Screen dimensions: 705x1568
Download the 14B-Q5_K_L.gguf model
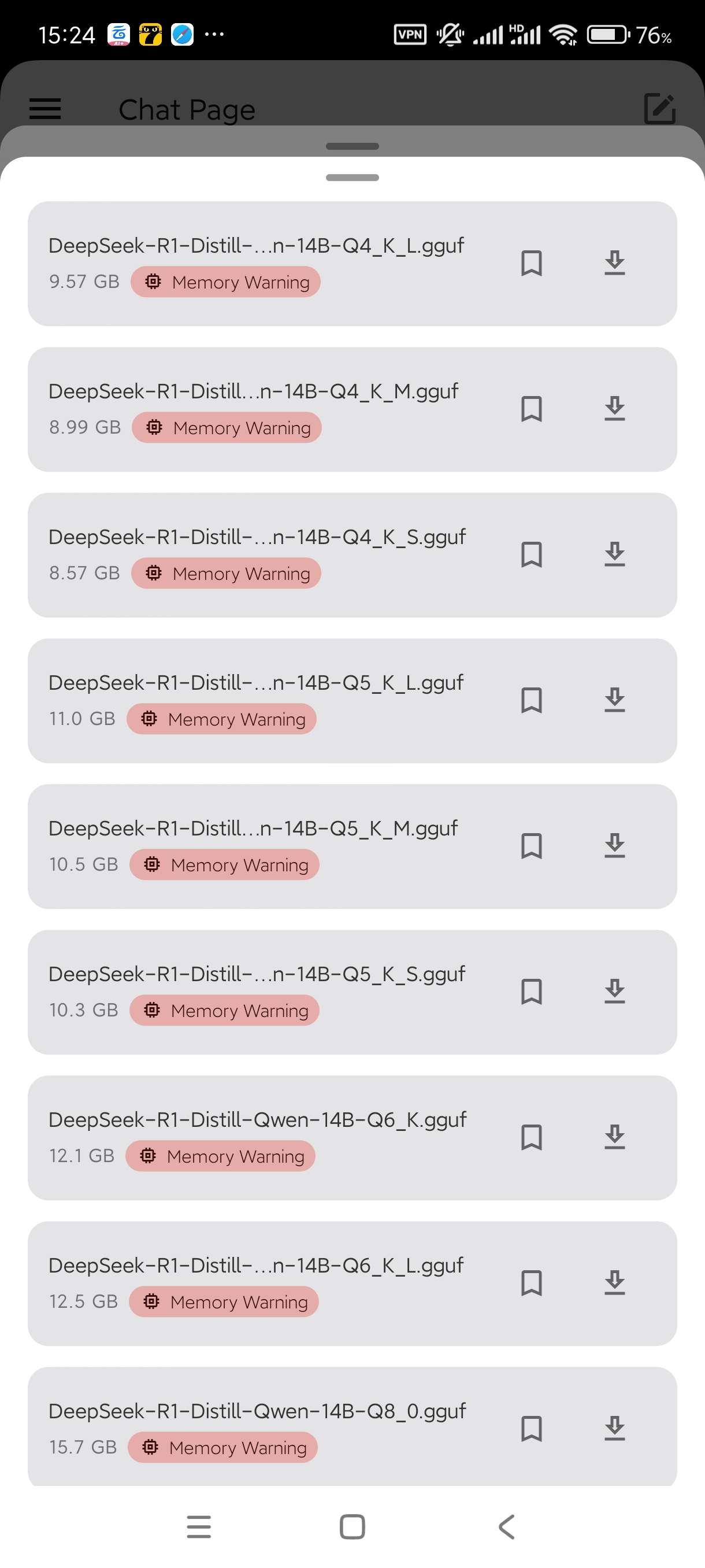(614, 700)
